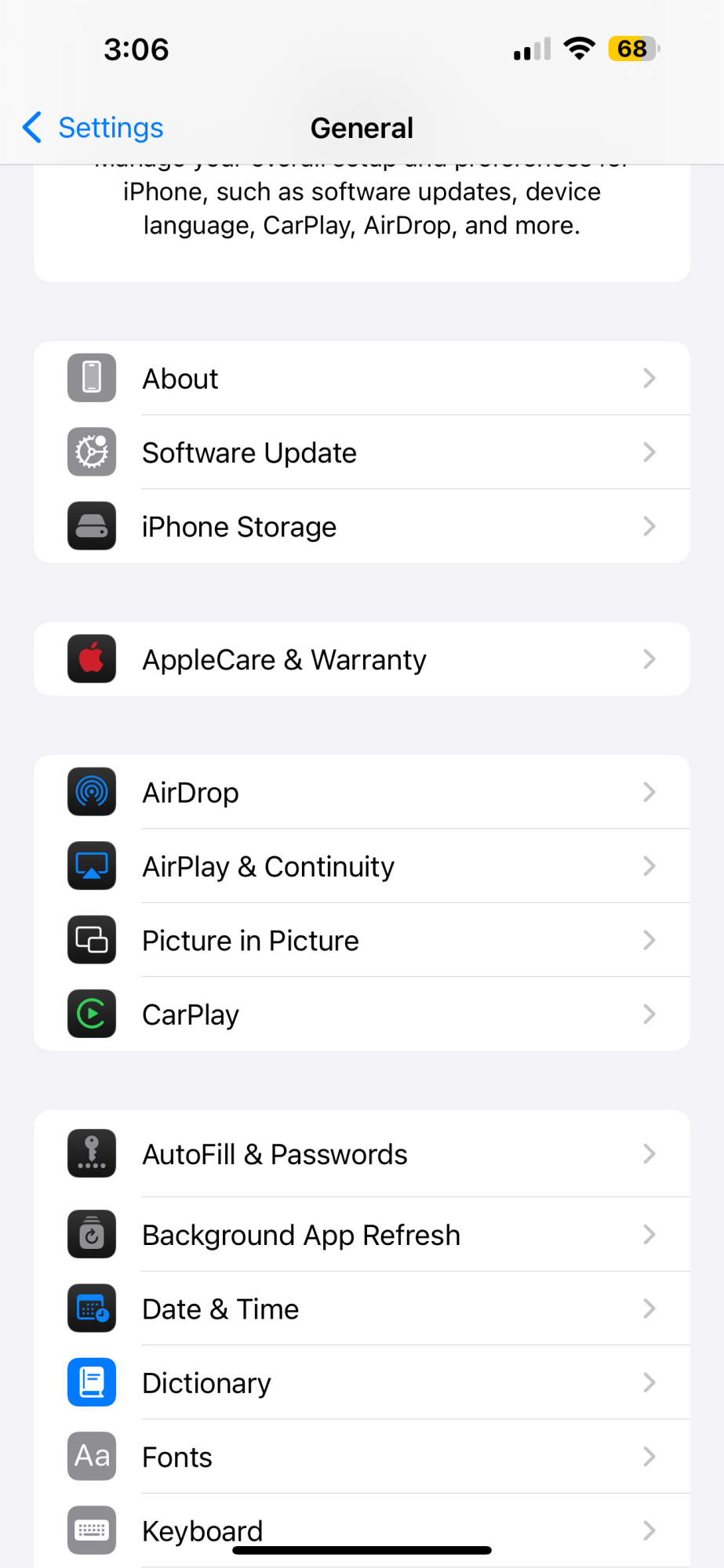
Task: Go back to Settings
Action: [93, 128]
